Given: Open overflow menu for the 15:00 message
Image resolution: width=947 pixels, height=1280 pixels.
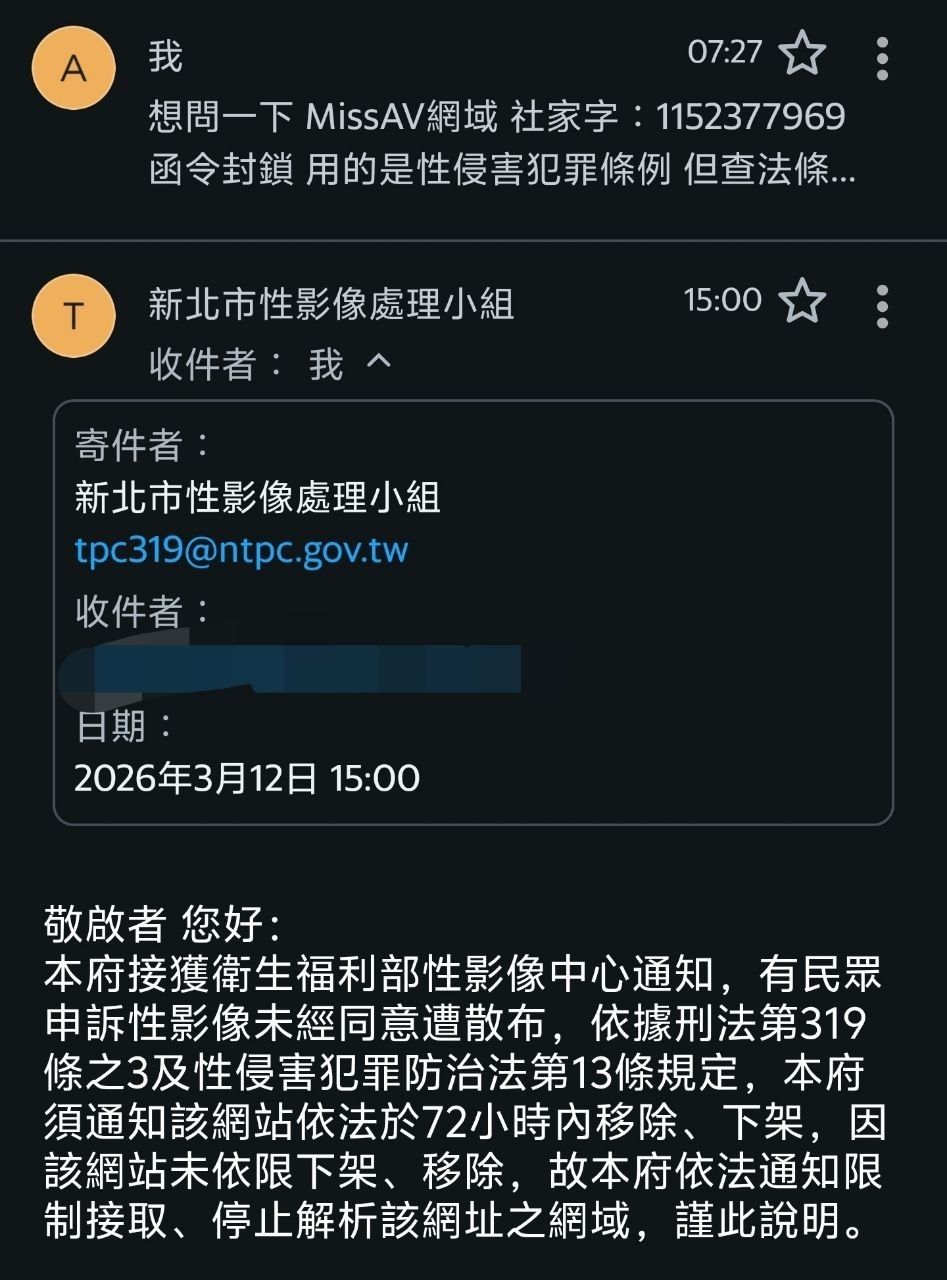Looking at the screenshot, I should pos(881,306).
